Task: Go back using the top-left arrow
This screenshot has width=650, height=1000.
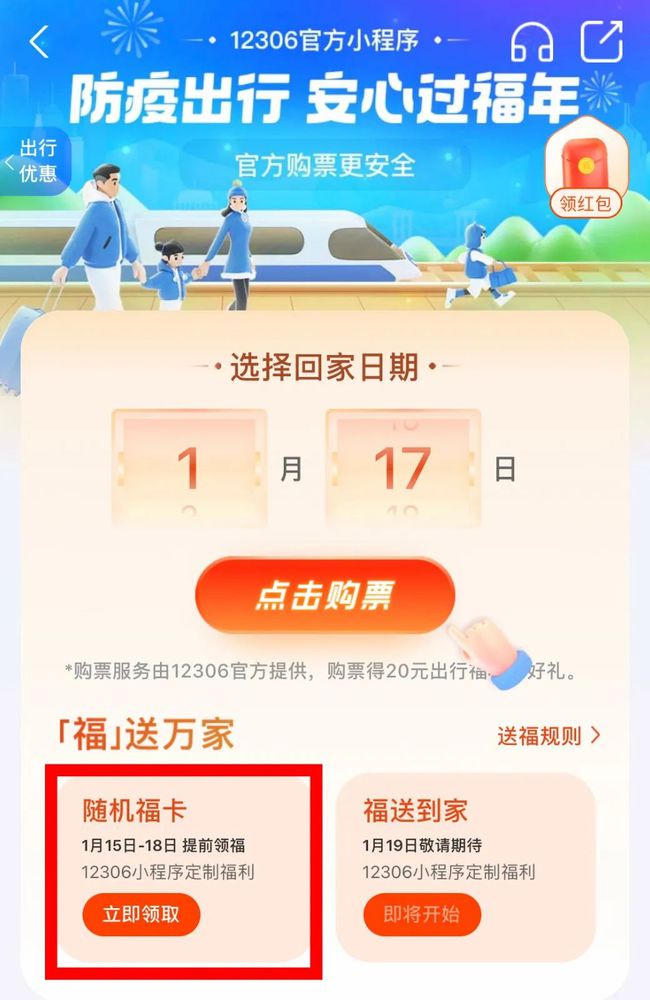Action: click(39, 43)
